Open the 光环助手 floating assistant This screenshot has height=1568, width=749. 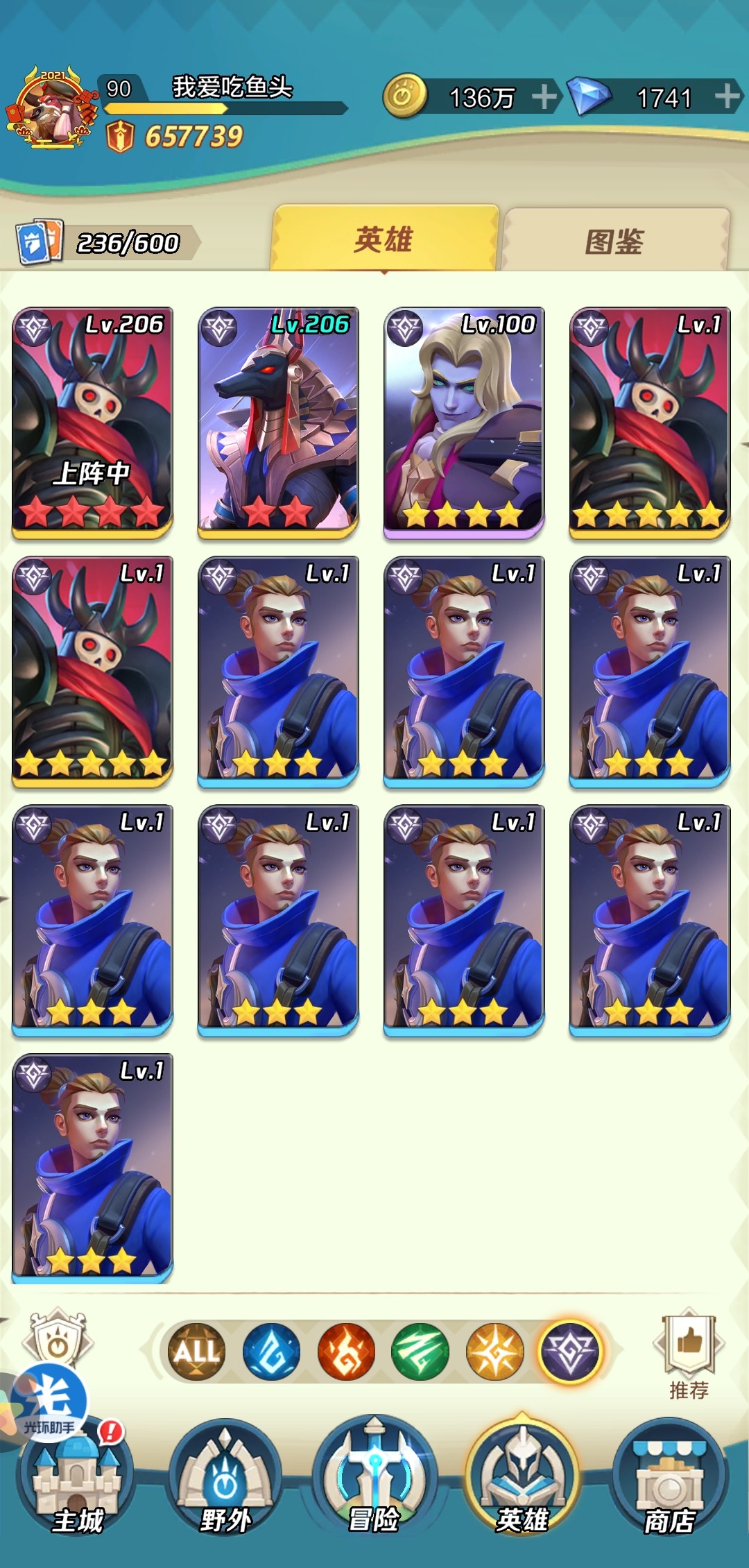point(49,1403)
